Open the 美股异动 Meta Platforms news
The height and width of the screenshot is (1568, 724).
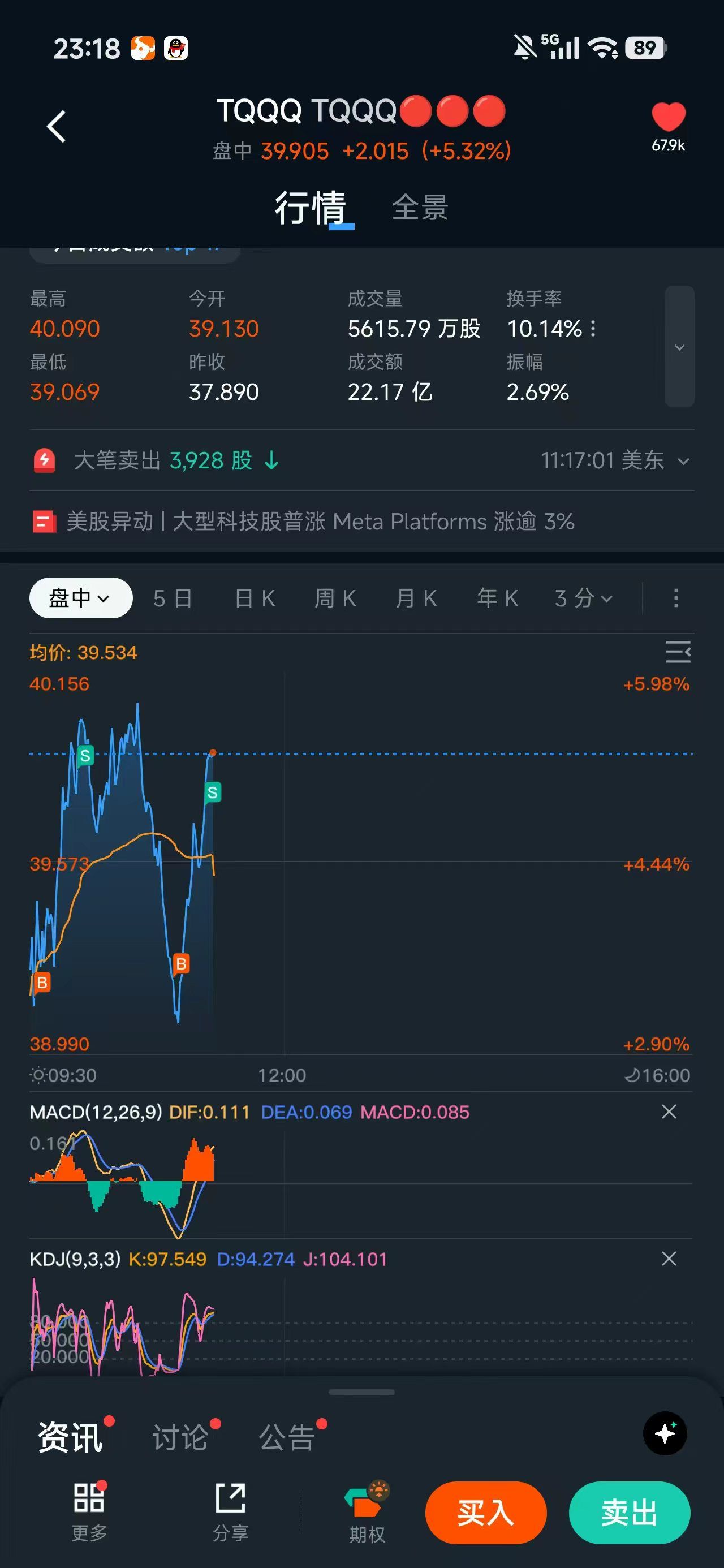click(320, 522)
